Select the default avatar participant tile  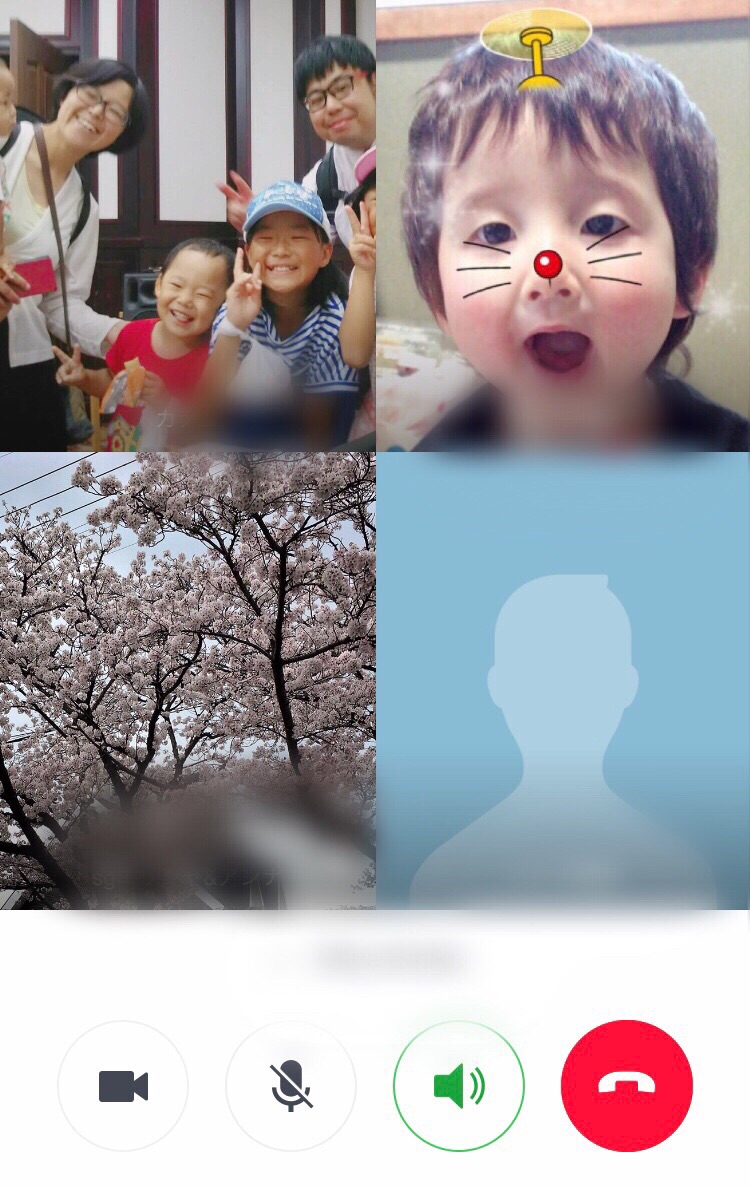tap(563, 680)
